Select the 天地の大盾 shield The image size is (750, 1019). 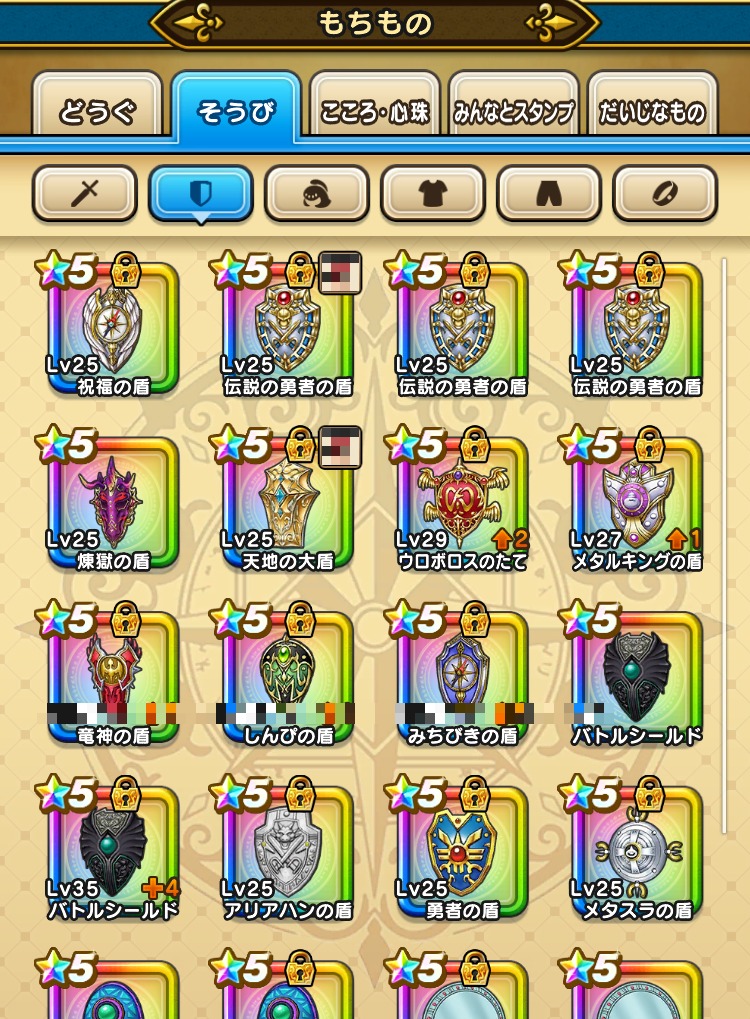pos(288,504)
